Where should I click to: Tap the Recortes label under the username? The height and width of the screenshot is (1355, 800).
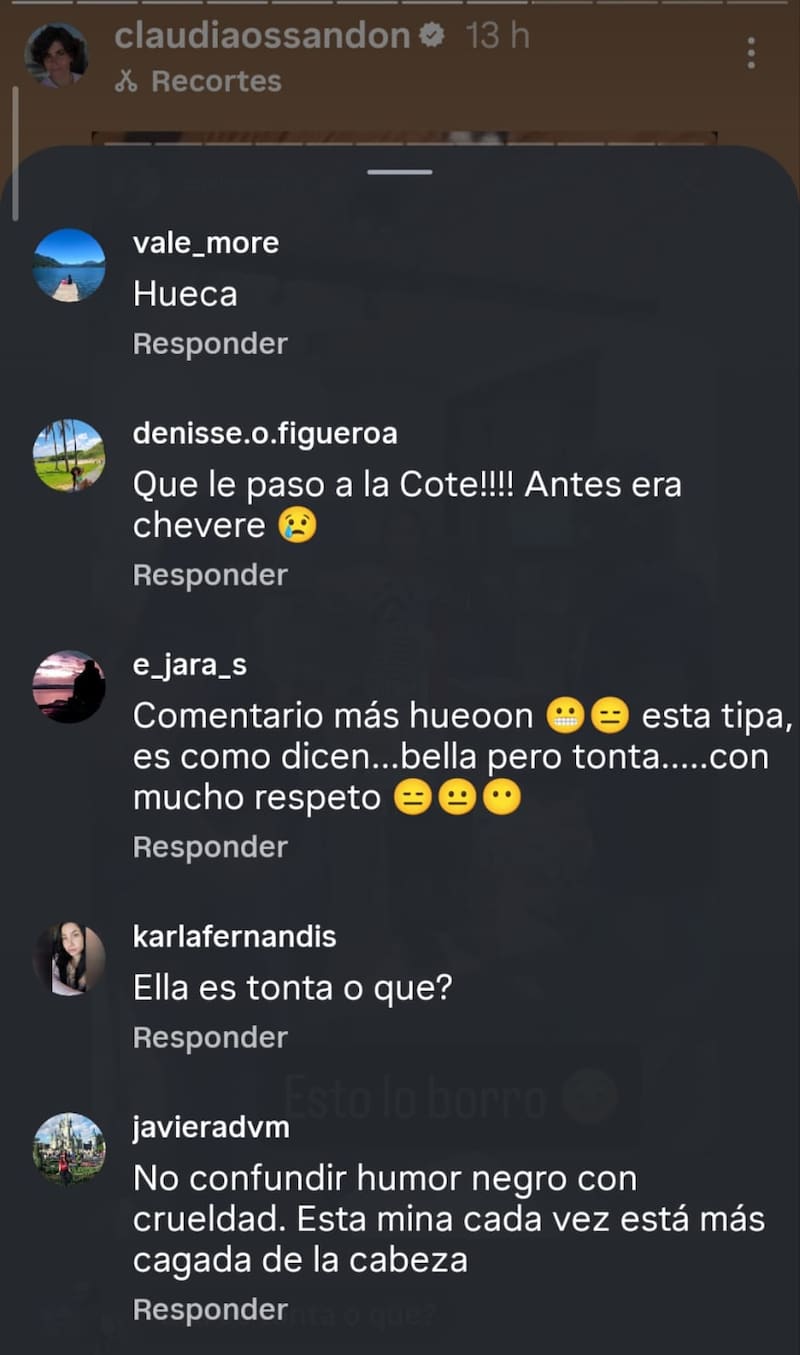point(198,81)
